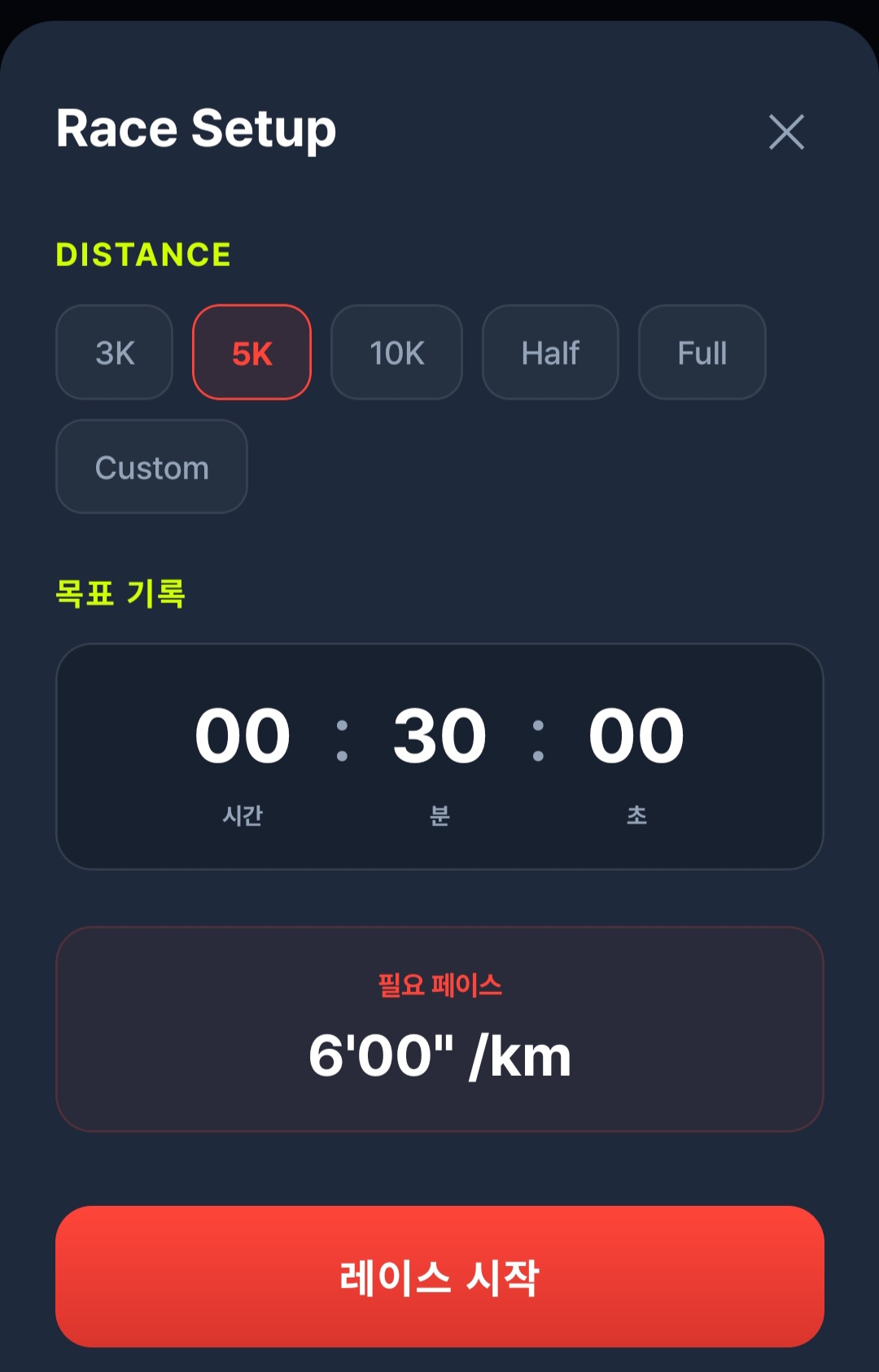Select Half marathon distance
Viewport: 879px width, 1372px height.
[x=550, y=352]
